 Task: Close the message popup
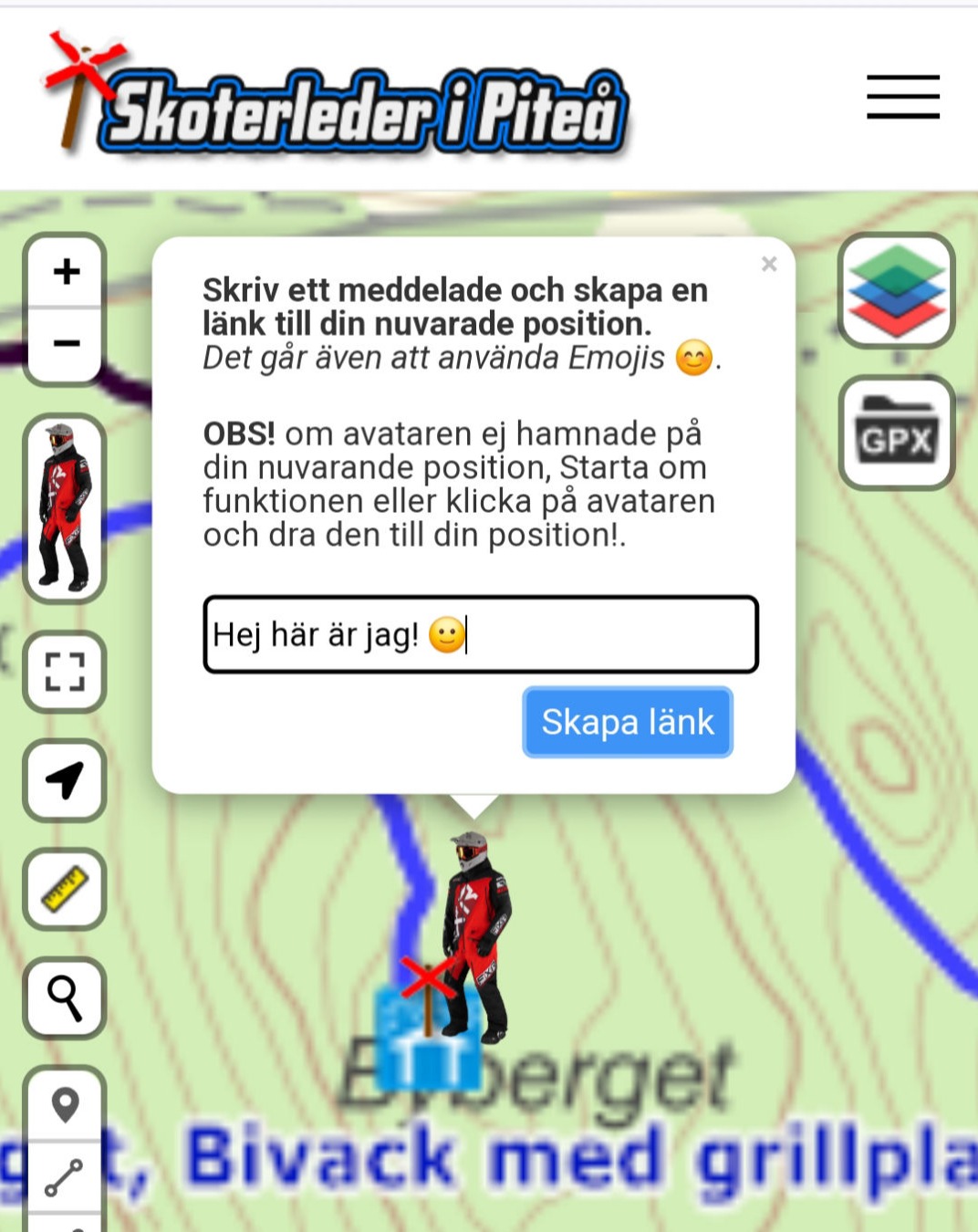(x=769, y=264)
